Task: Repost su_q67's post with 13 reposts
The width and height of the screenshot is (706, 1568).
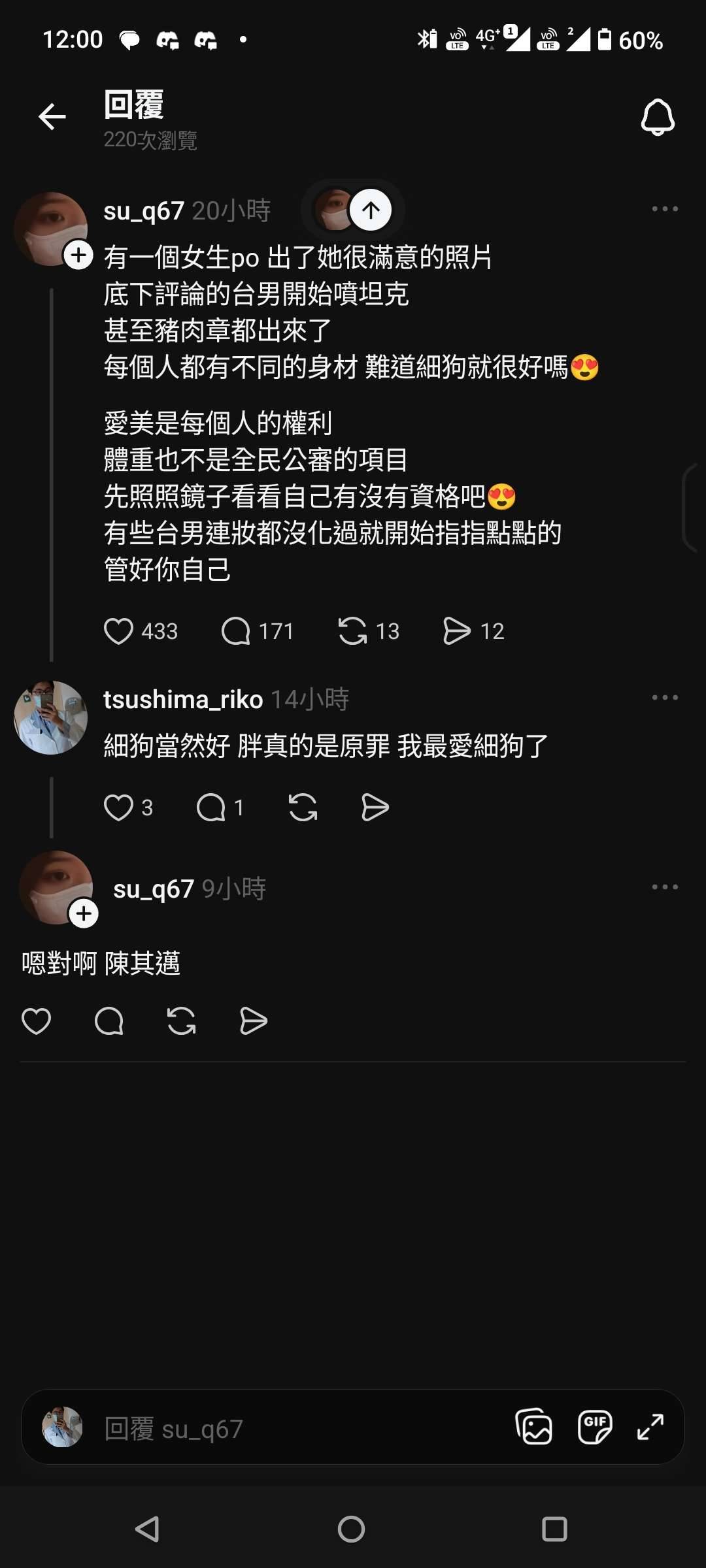Action: click(353, 631)
